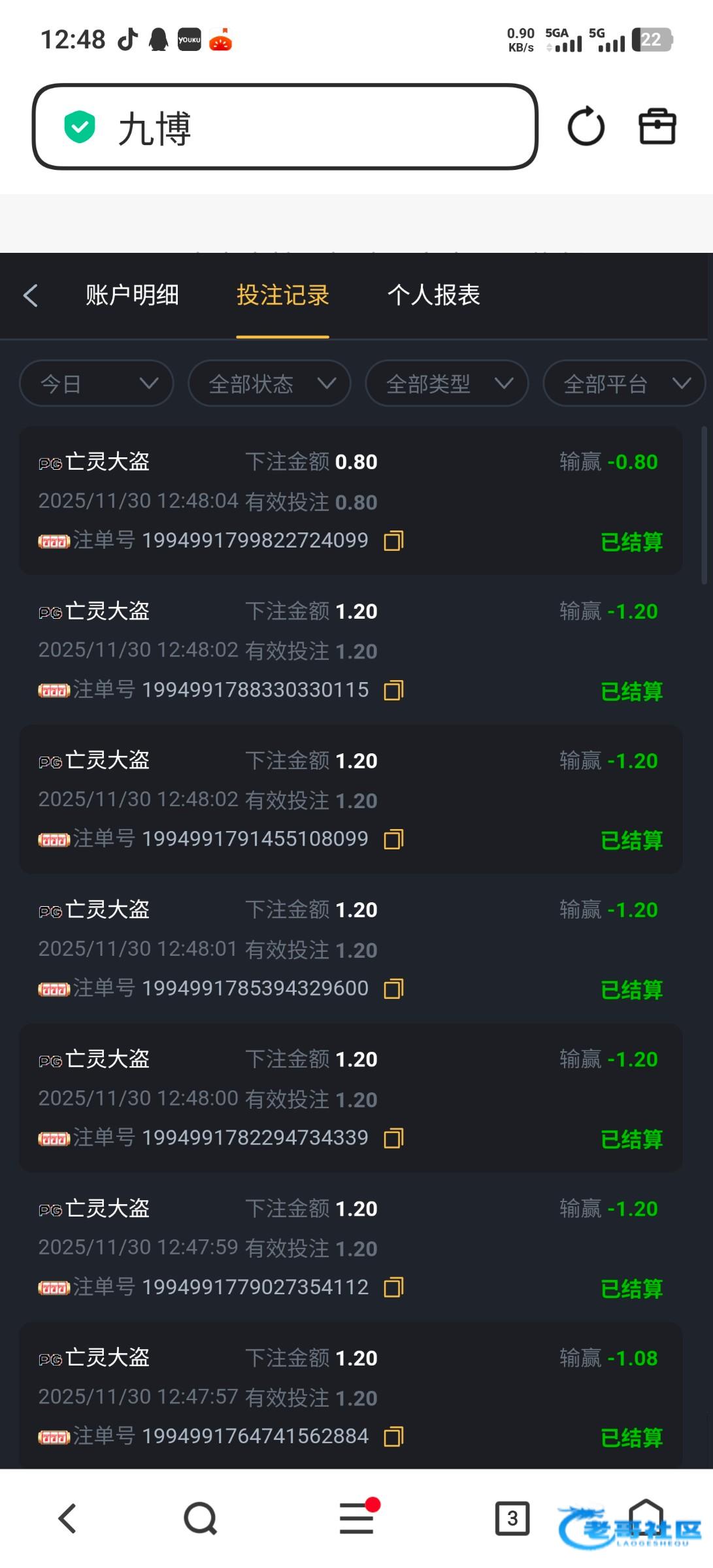
Task: Go back using the header arrow
Action: (31, 295)
